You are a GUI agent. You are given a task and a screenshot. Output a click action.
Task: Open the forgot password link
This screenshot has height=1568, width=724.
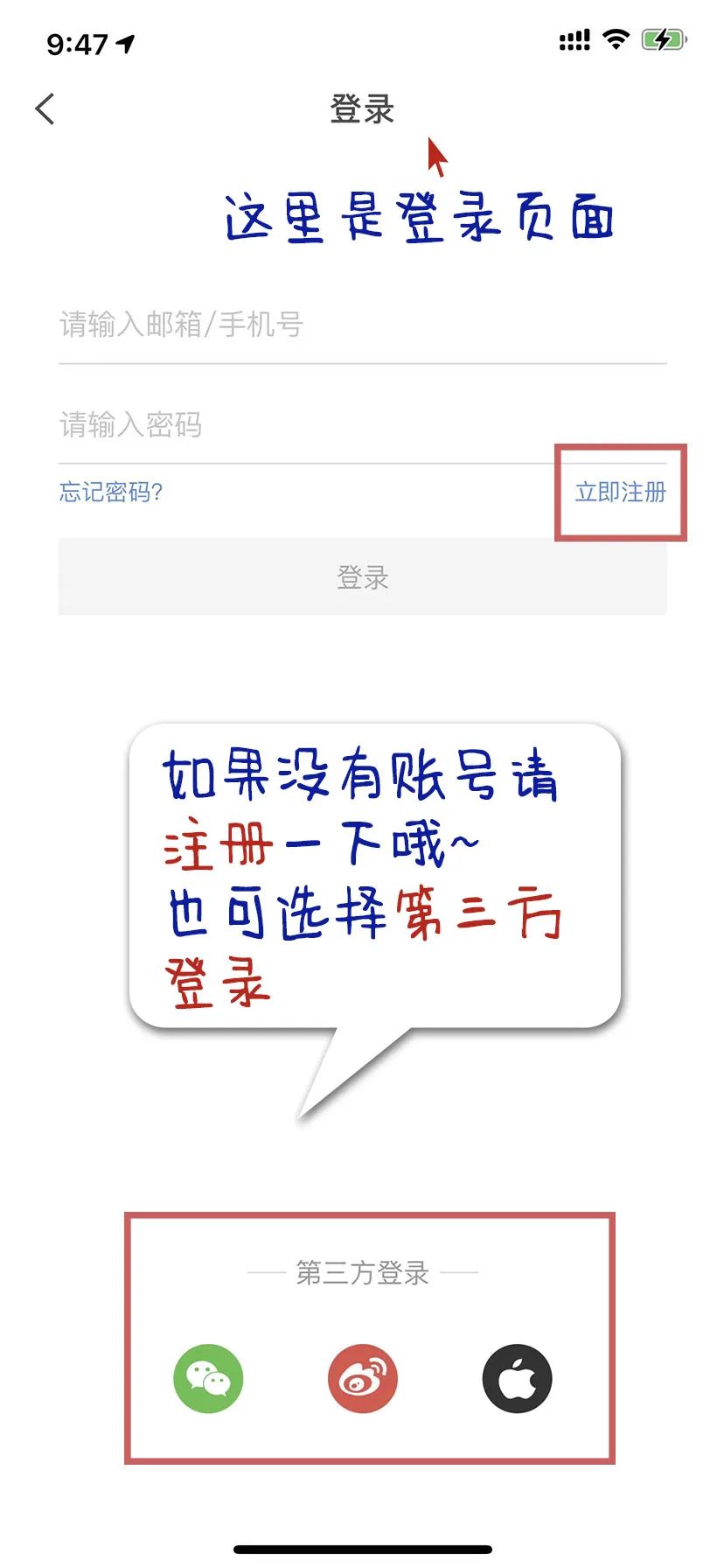tap(111, 492)
